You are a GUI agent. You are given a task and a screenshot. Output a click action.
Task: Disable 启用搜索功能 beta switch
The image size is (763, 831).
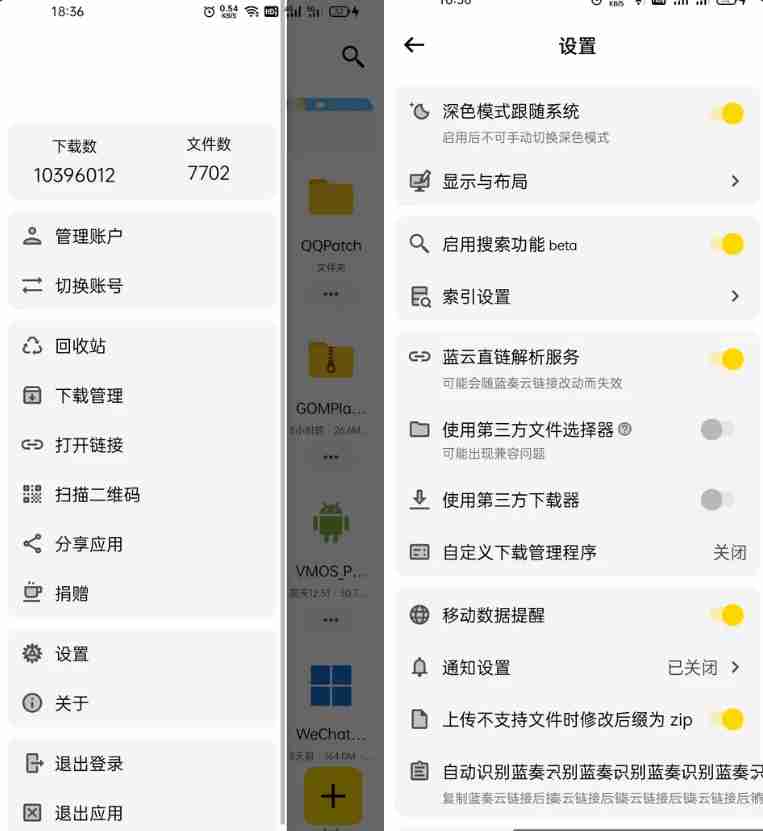(x=728, y=244)
